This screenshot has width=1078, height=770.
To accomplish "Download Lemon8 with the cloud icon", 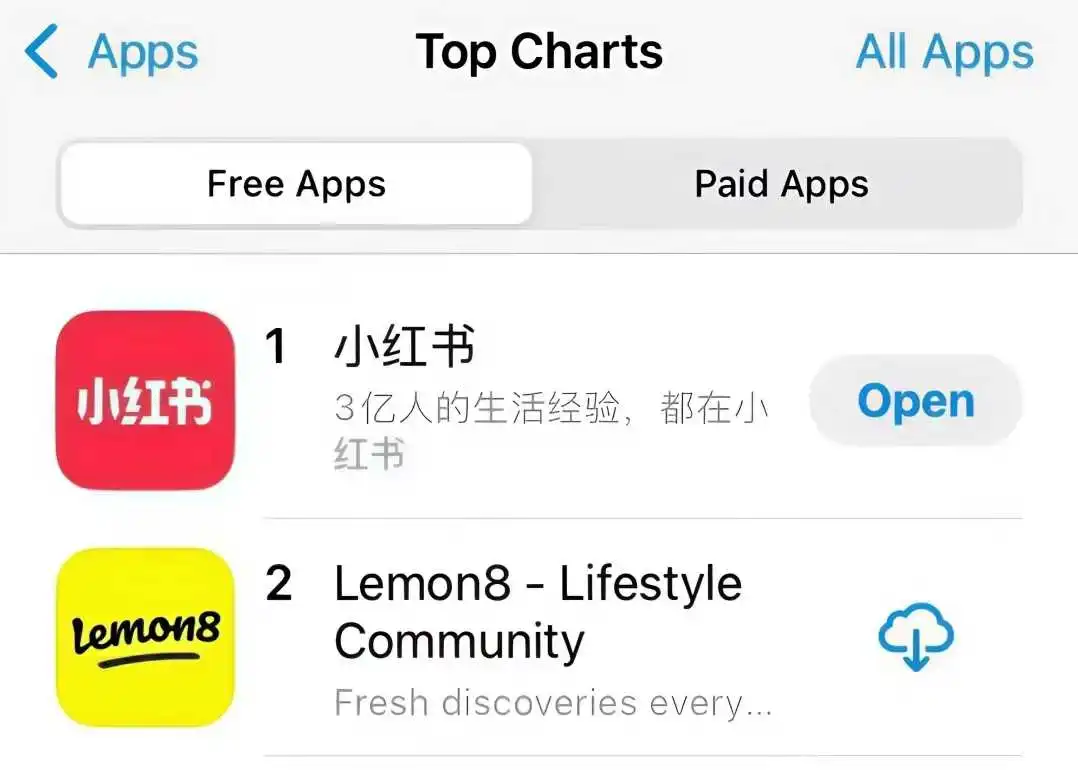I will [915, 637].
